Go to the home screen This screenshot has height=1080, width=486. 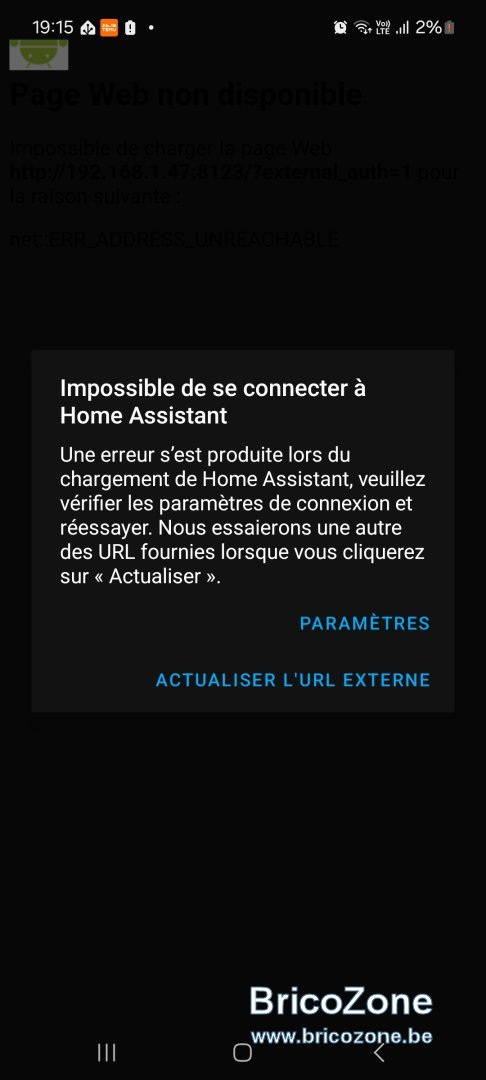click(242, 1052)
